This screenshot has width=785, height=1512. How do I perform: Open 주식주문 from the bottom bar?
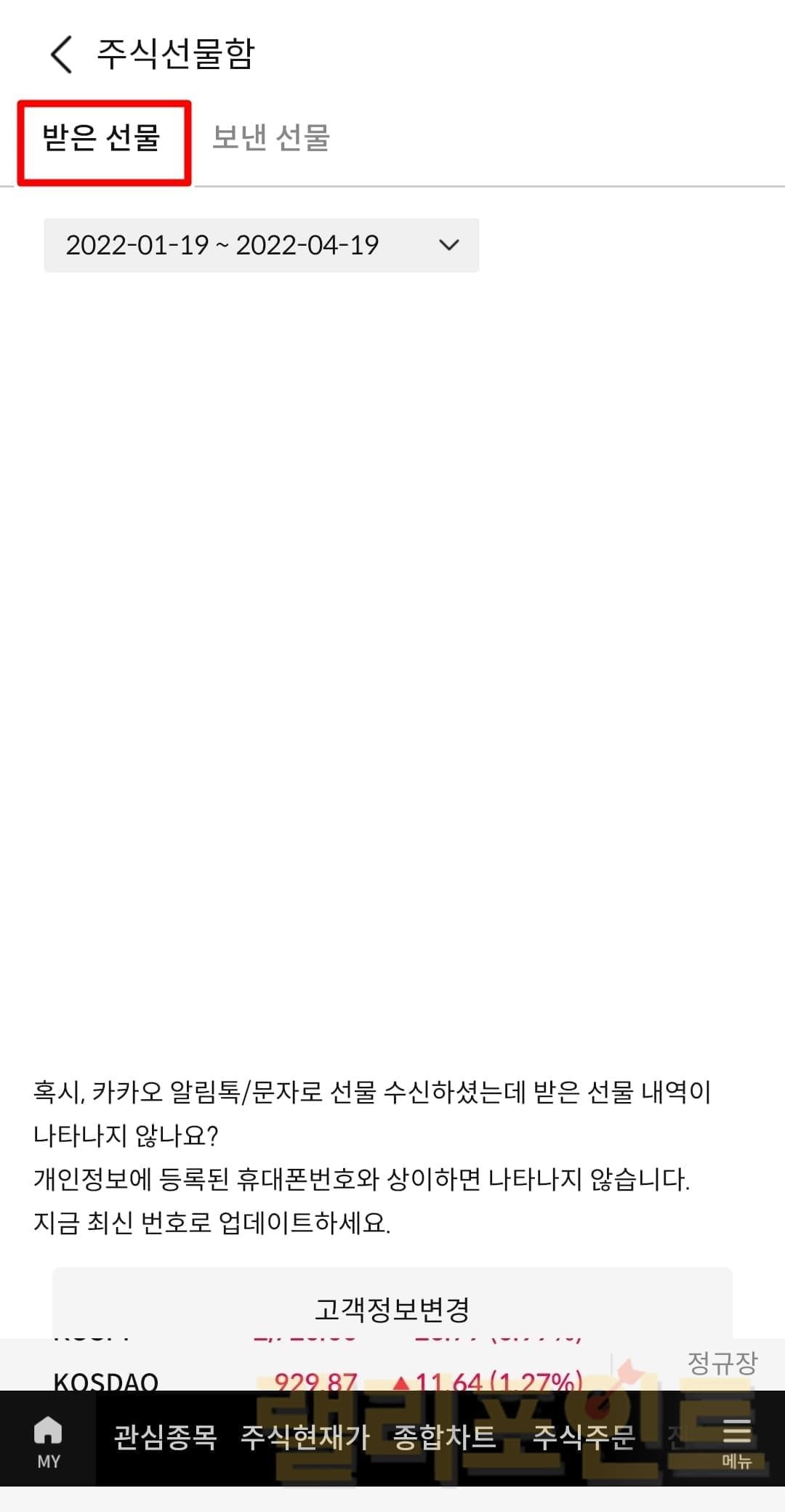point(584,1437)
